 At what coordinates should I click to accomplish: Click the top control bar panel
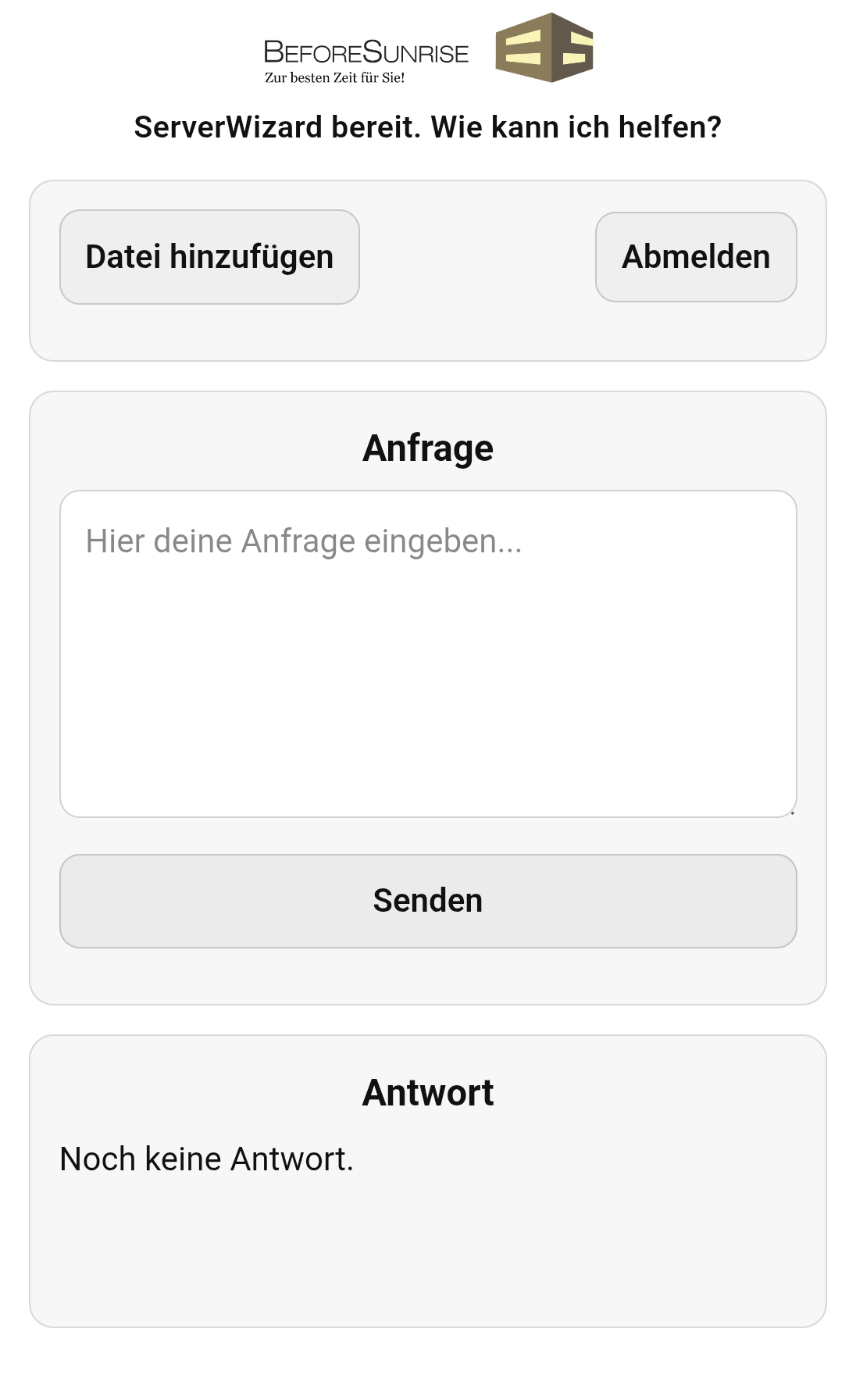[x=469, y=328]
